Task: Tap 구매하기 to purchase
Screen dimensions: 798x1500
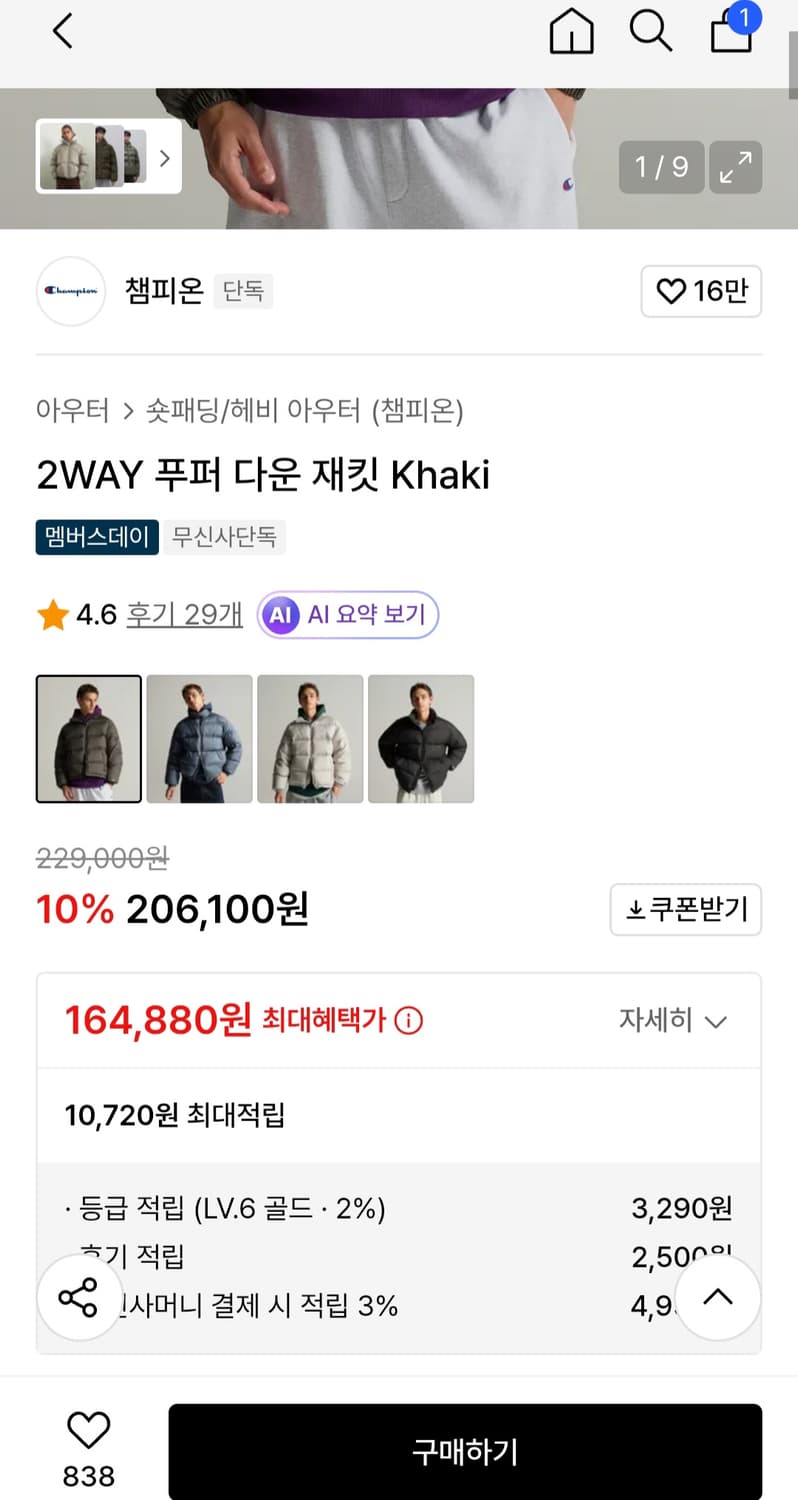Action: pyautogui.click(x=466, y=1452)
